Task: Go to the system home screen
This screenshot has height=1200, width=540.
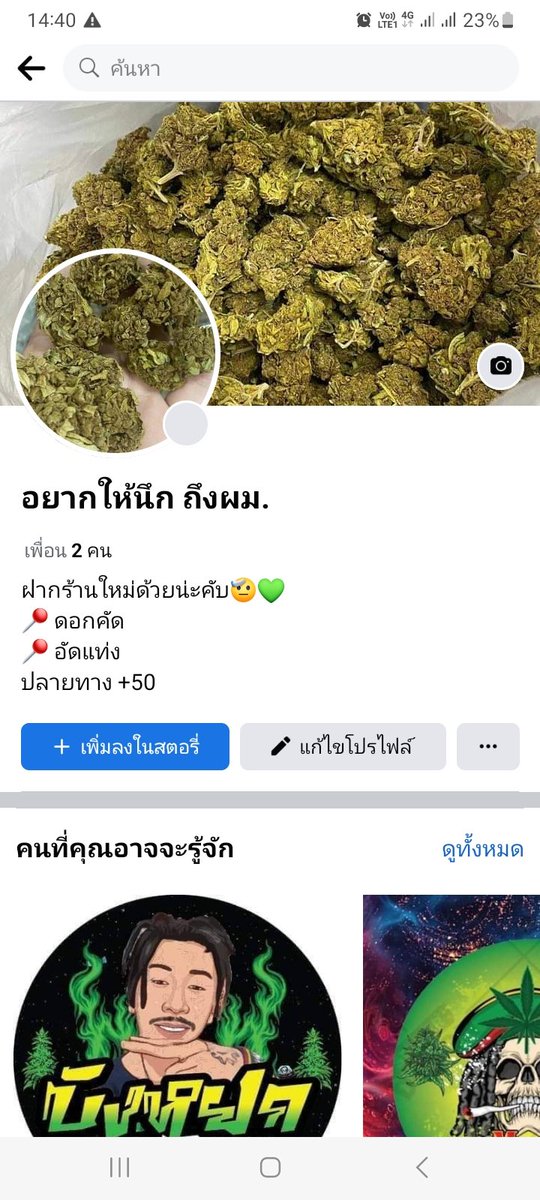Action: [270, 1167]
